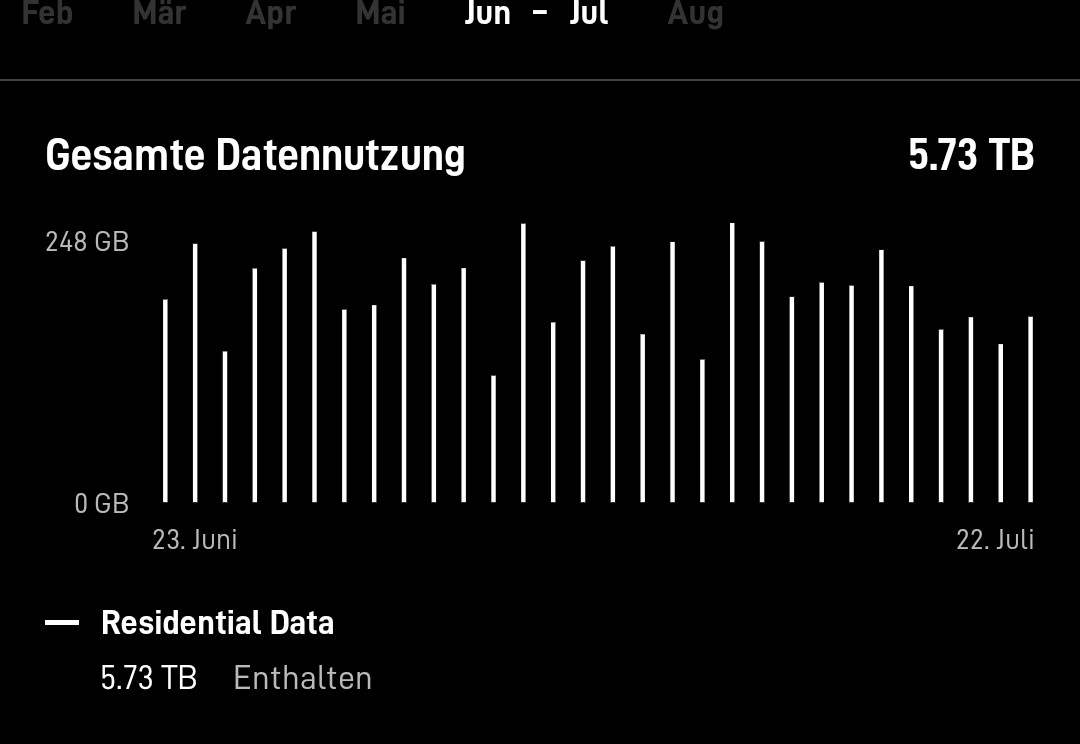
Task: Select the Jun – Jul period tab
Action: [537, 12]
